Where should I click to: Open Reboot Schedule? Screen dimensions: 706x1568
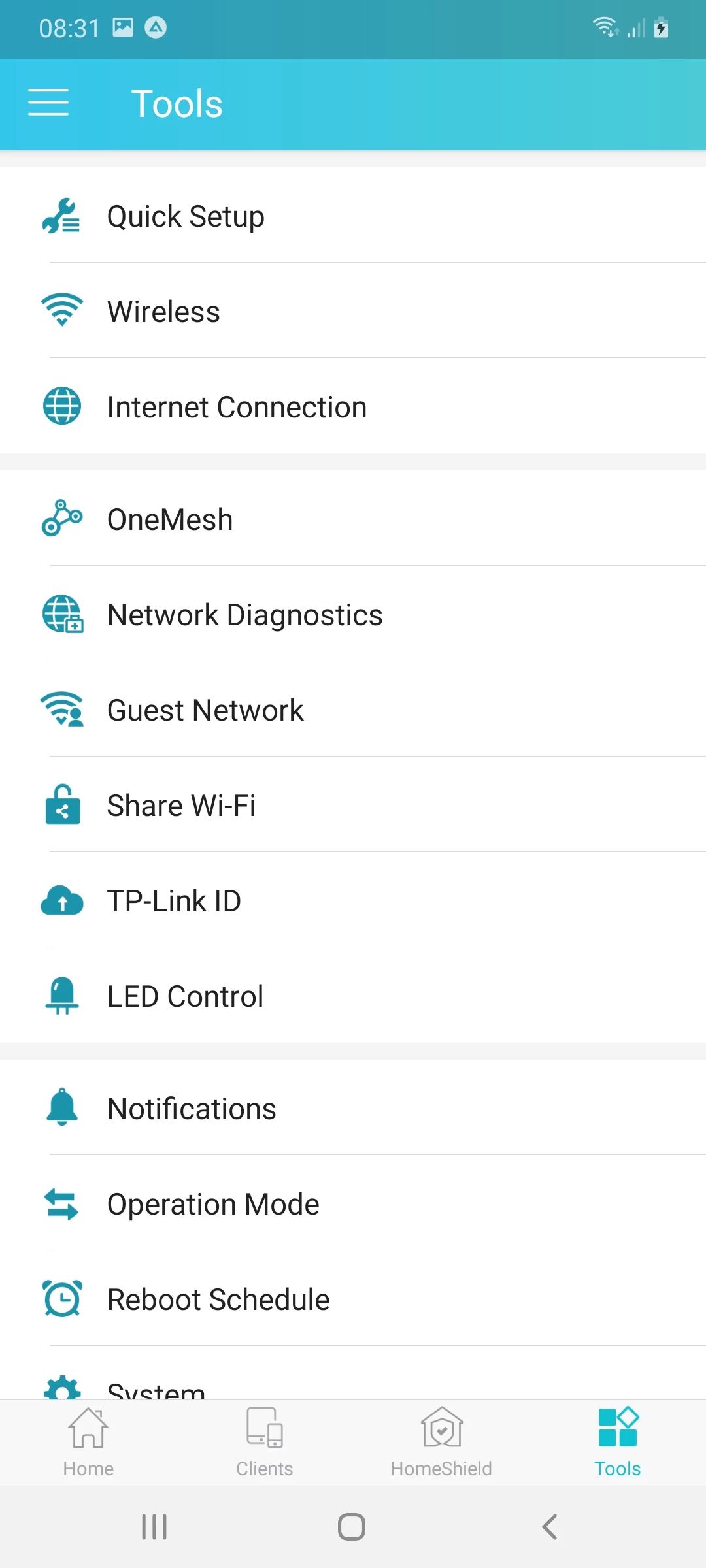tap(353, 1299)
